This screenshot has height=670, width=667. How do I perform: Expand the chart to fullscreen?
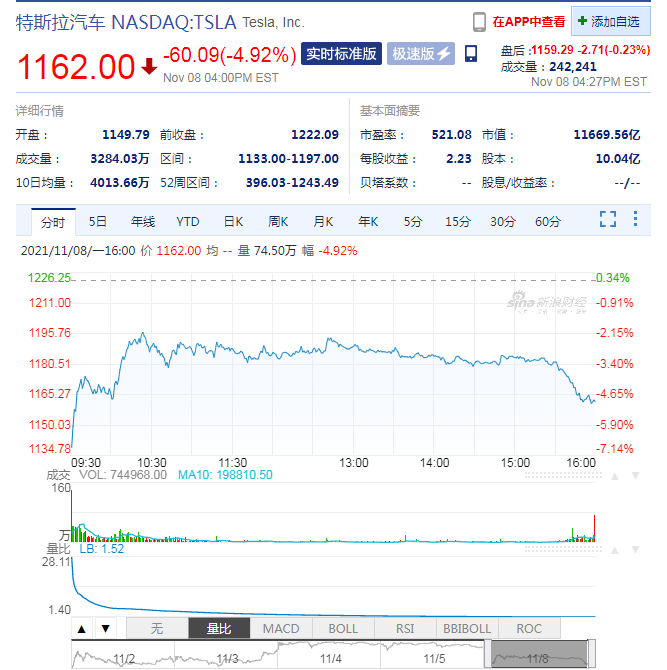click(x=607, y=220)
